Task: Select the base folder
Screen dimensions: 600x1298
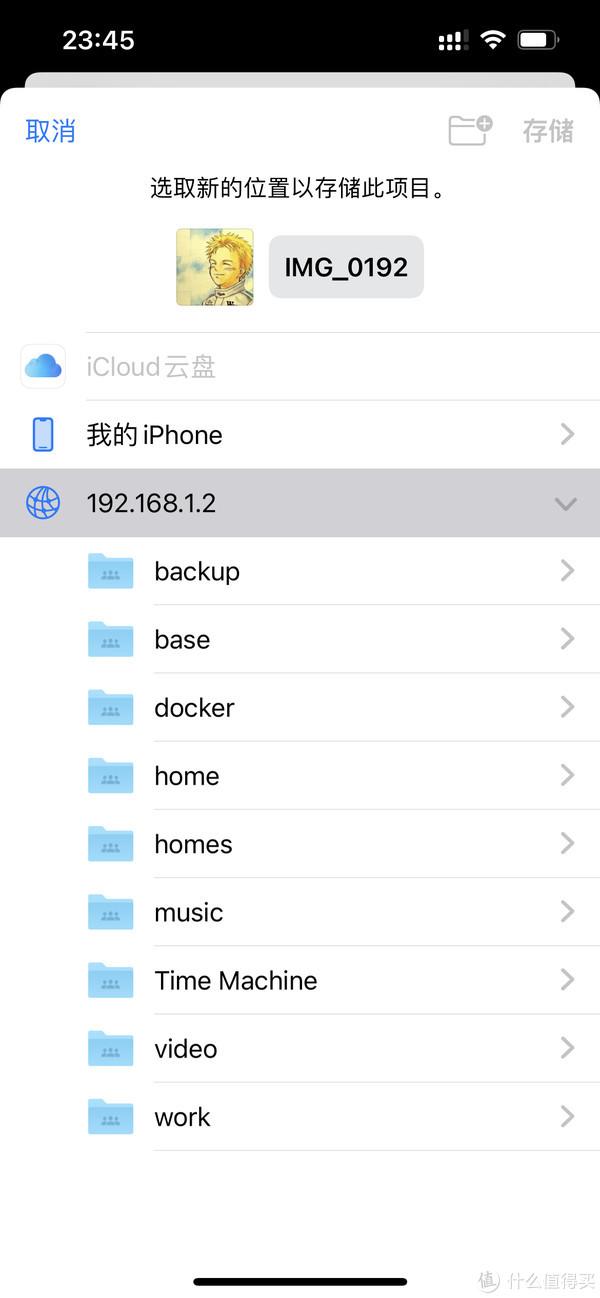Action: pos(300,639)
